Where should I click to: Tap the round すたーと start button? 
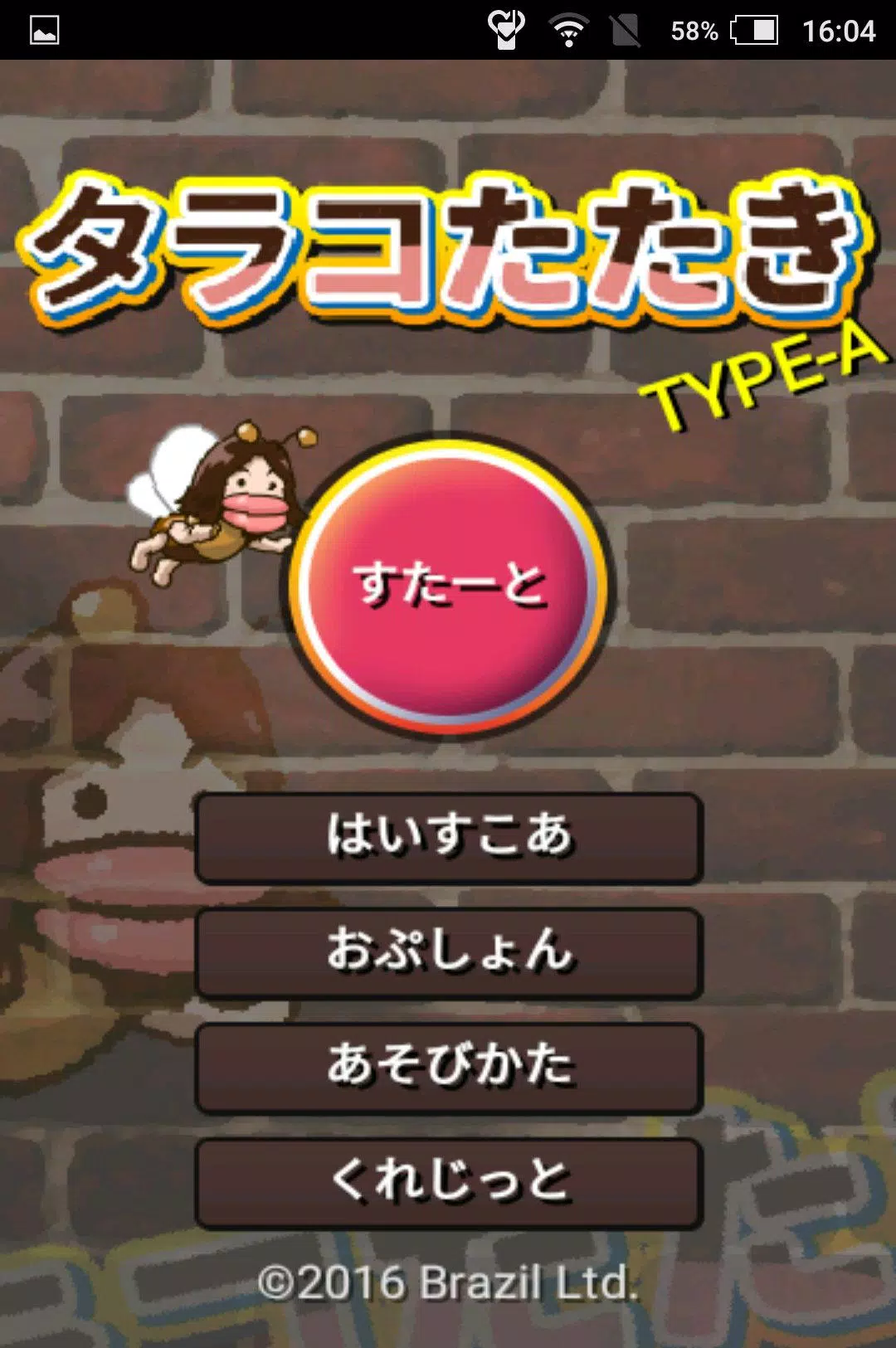pyautogui.click(x=449, y=586)
